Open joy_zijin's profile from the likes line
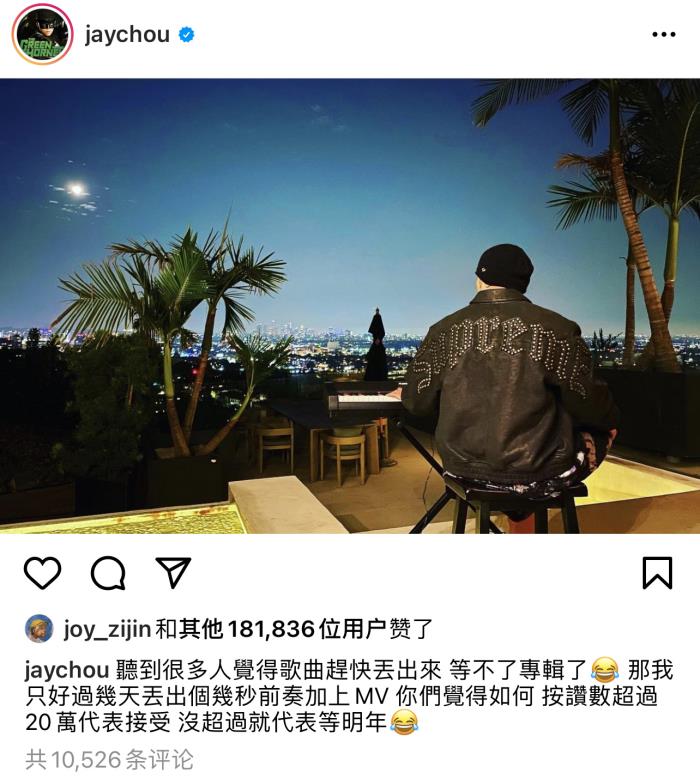Viewport: 700px width, 779px height. pyautogui.click(x=107, y=629)
